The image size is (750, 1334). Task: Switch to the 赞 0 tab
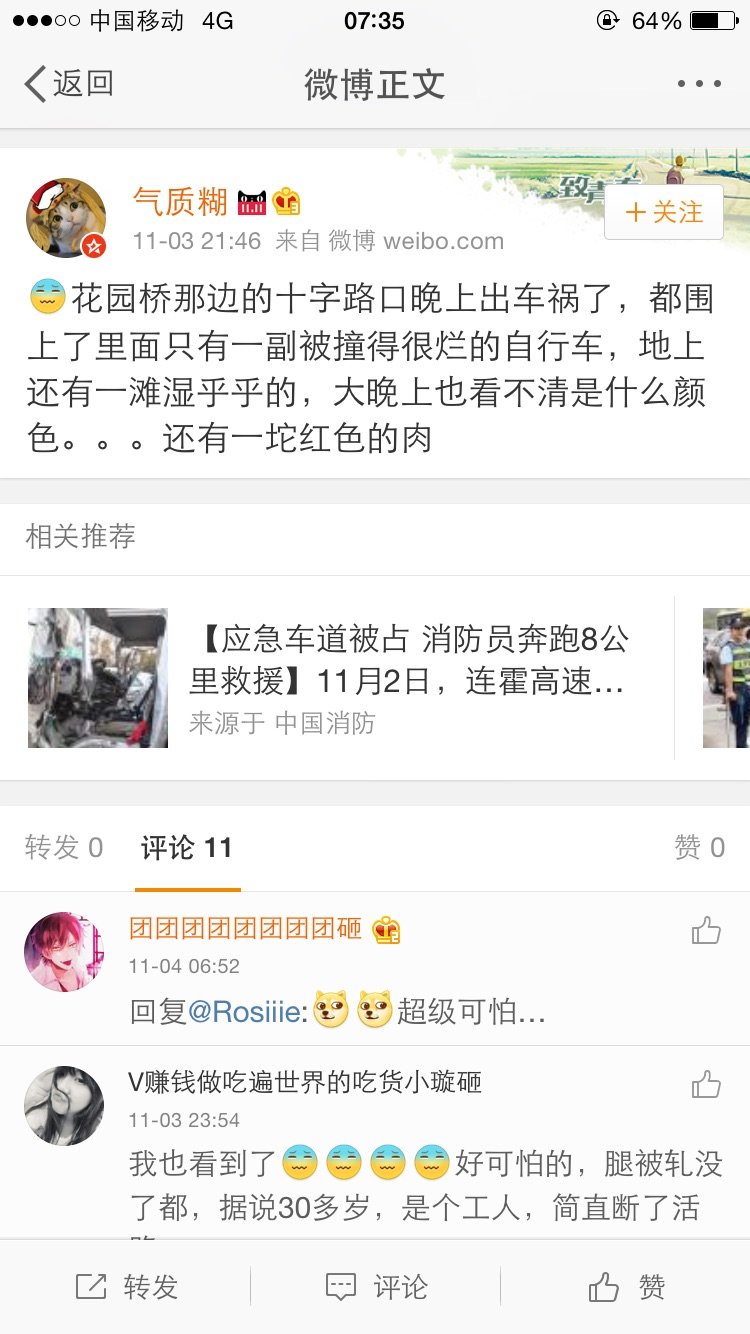click(x=699, y=848)
